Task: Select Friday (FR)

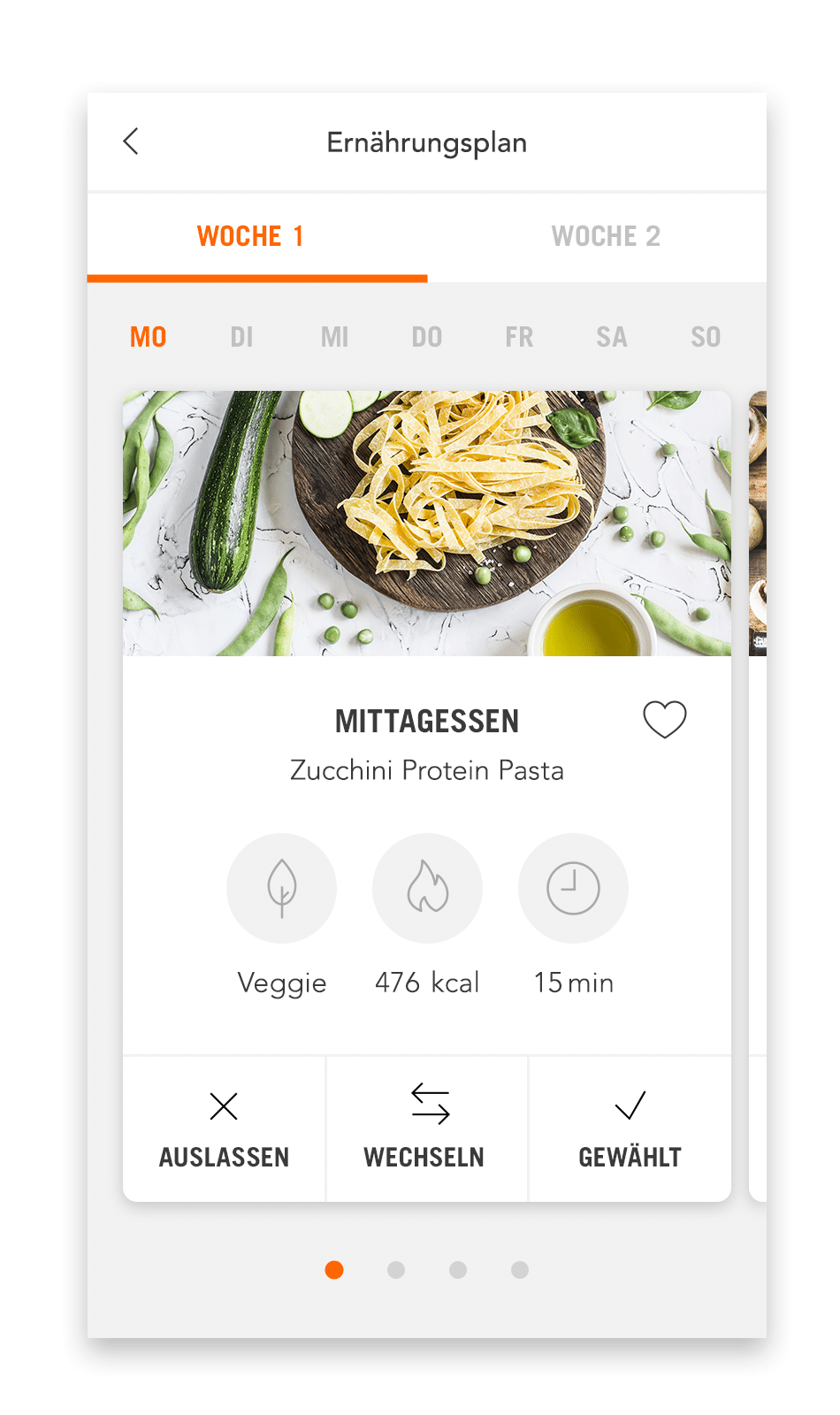Action: [x=519, y=337]
